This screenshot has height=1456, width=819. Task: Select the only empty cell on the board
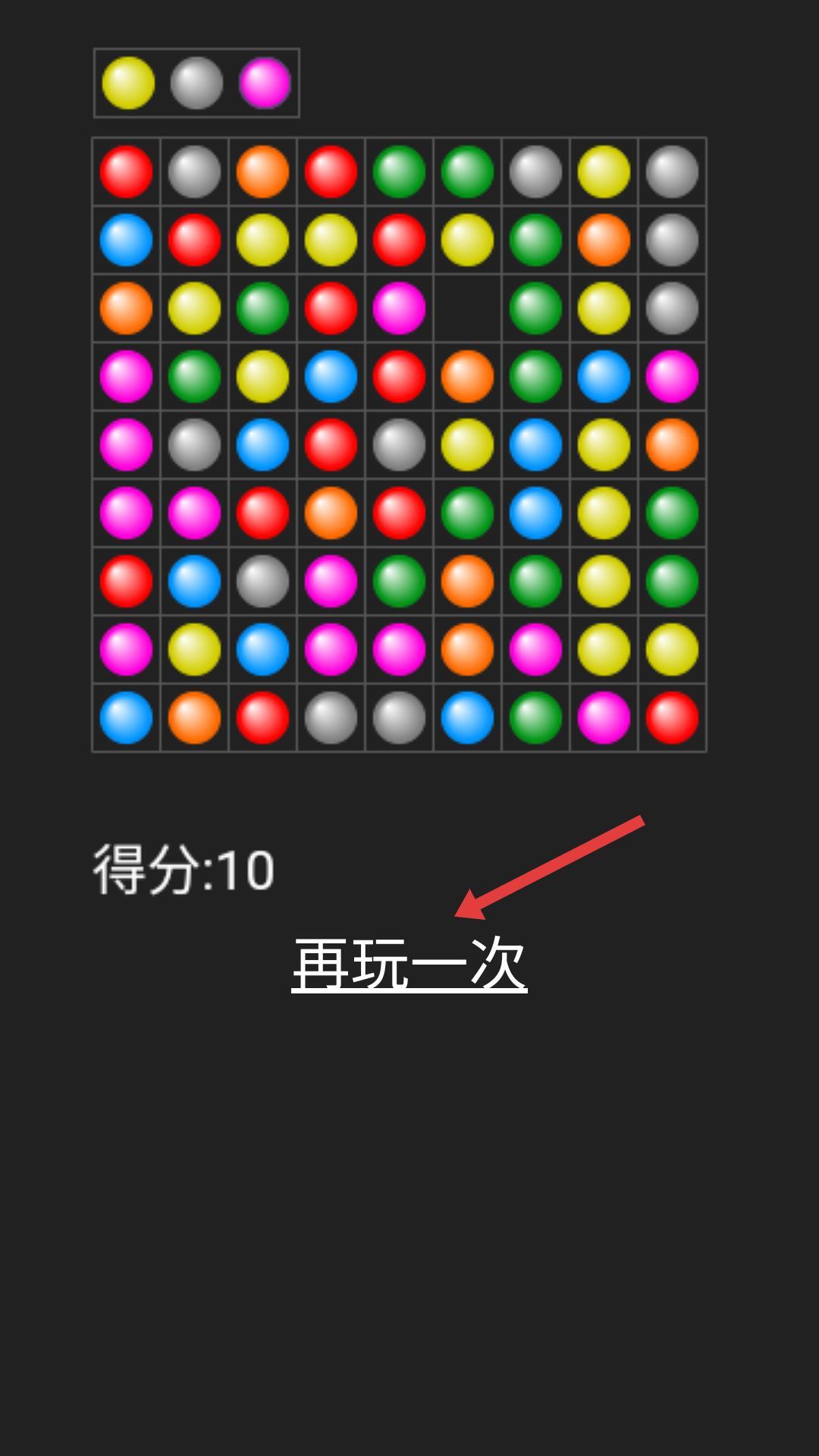(x=467, y=308)
